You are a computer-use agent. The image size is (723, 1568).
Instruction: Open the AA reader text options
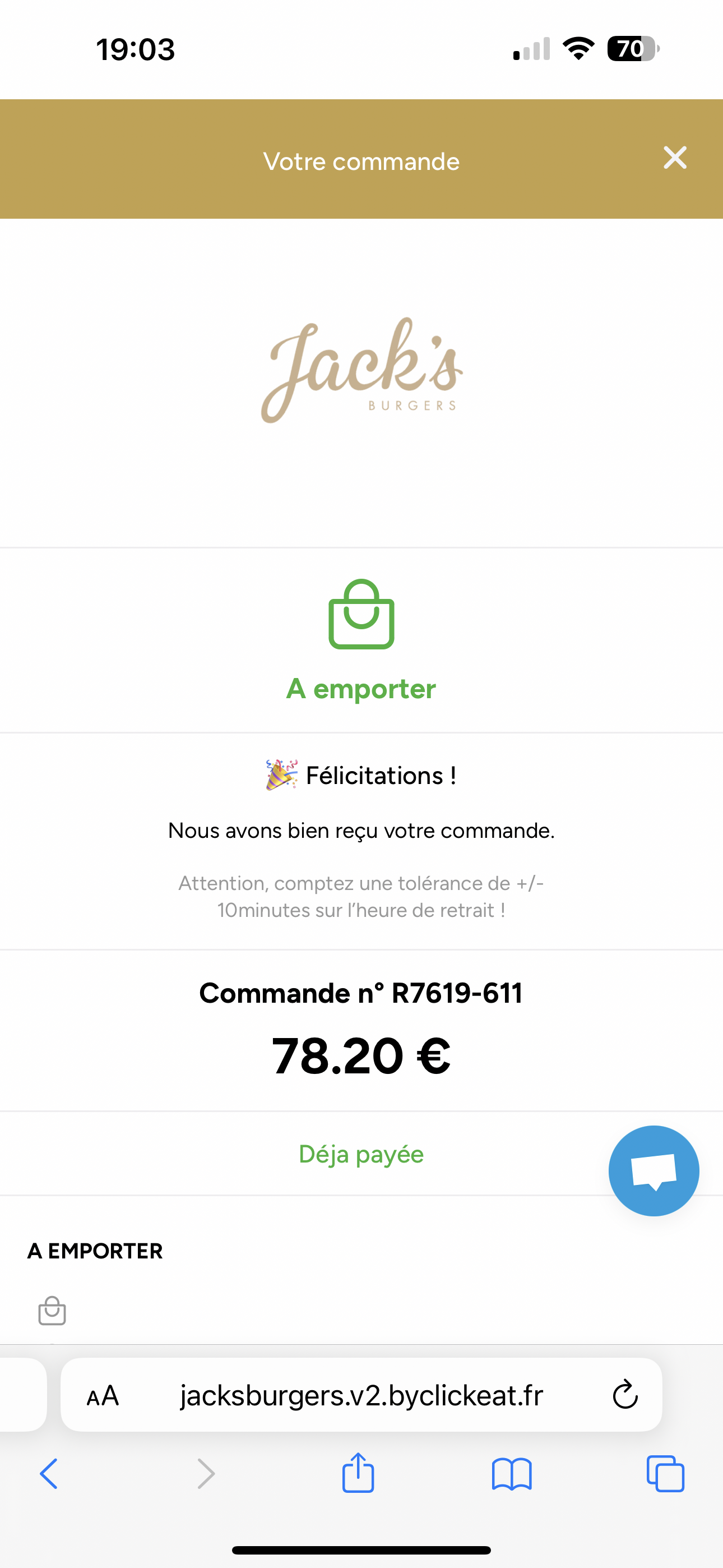[102, 1395]
